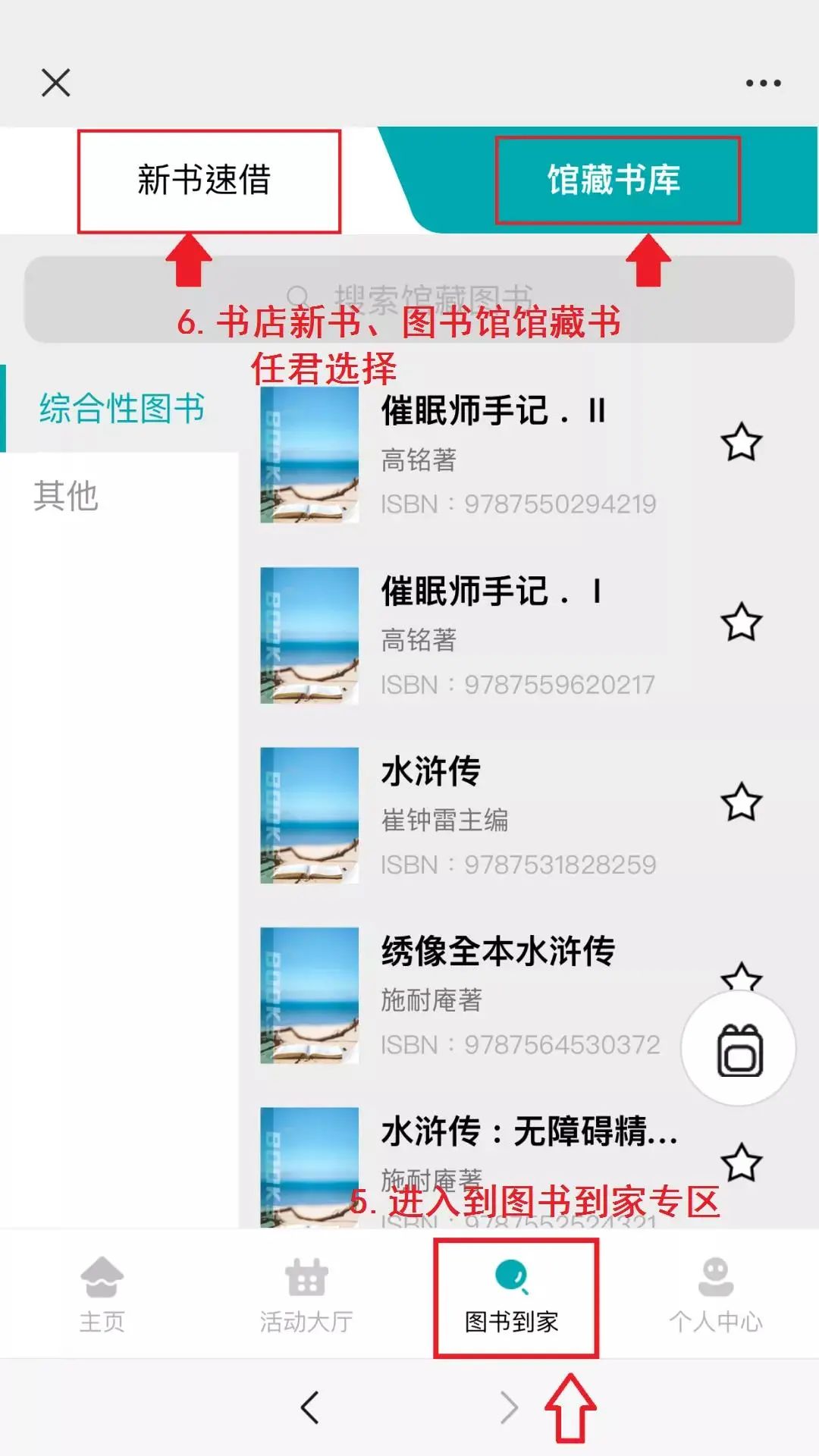Go back with the bottom left arrow

coord(310,1408)
